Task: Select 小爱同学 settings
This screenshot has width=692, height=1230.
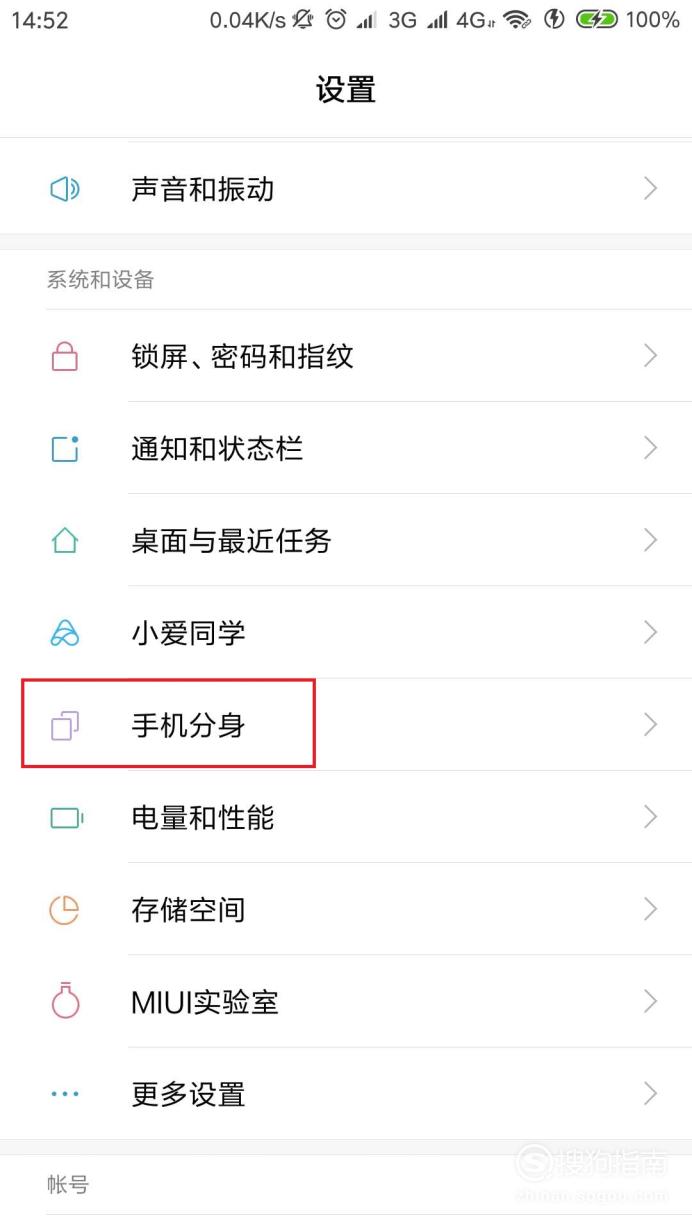Action: point(346,632)
